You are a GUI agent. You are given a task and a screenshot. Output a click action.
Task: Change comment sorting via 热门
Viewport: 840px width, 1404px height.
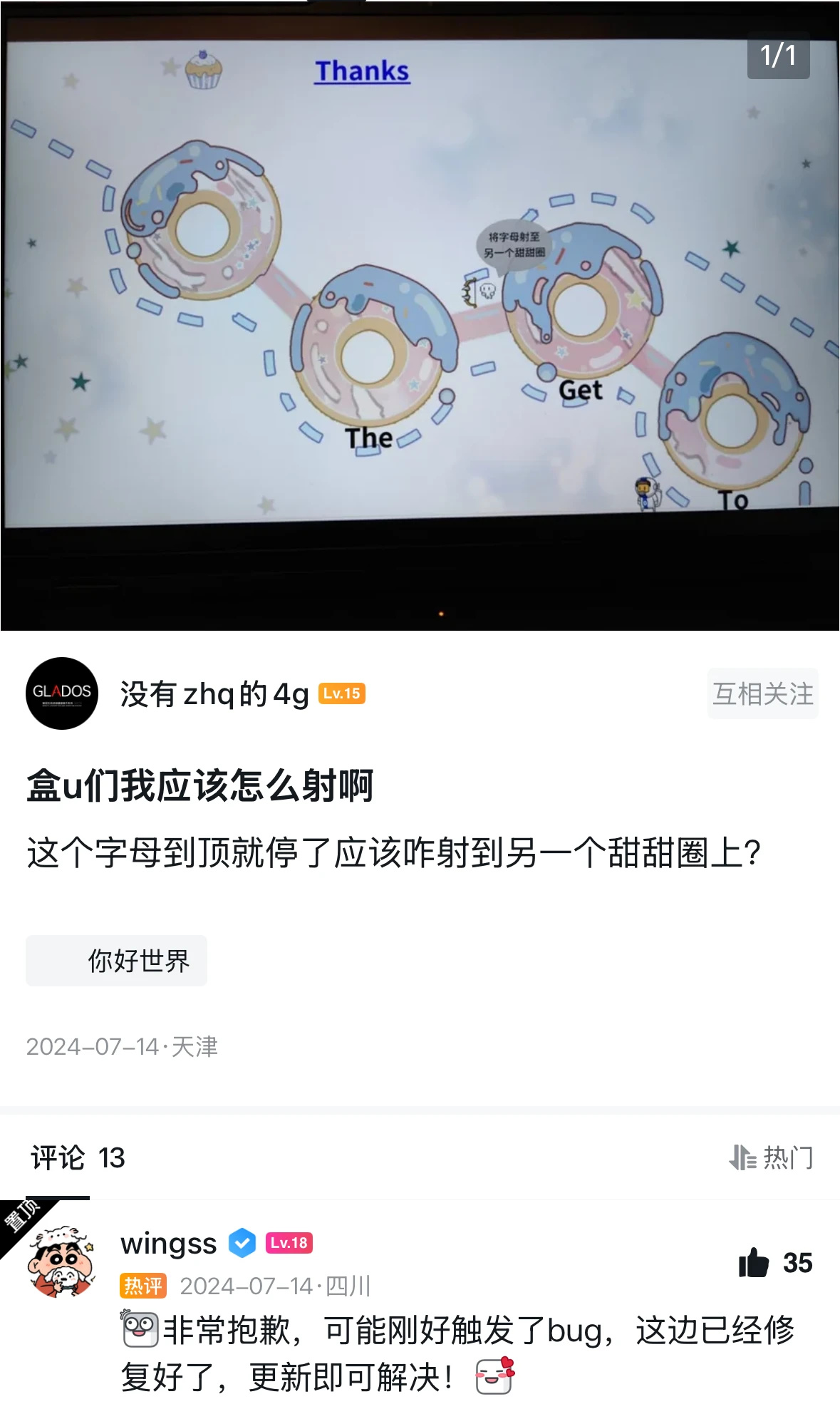pos(771,1157)
